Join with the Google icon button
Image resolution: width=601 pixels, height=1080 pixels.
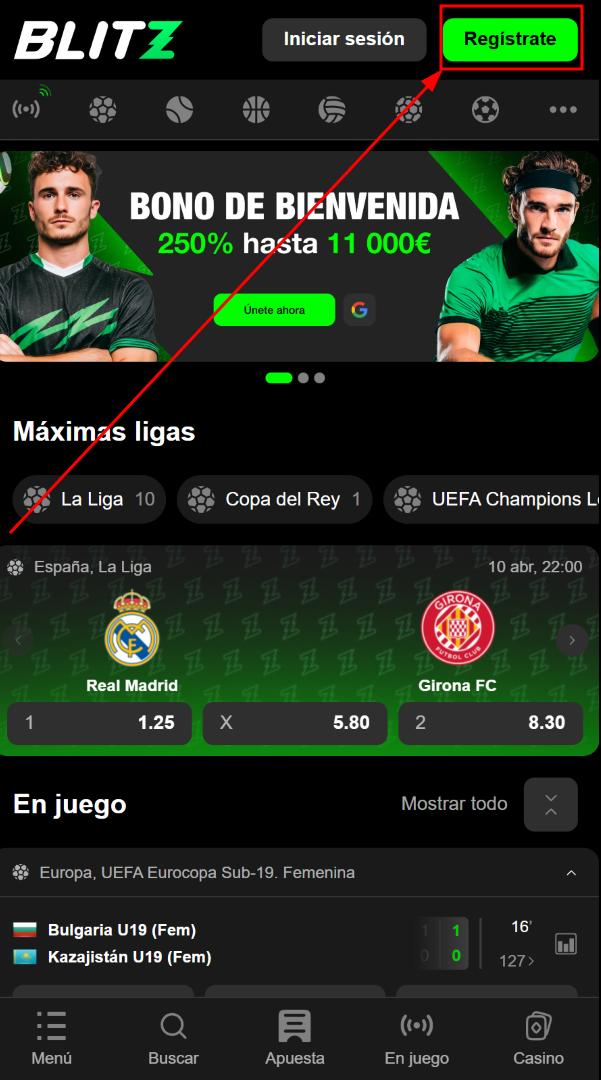point(359,310)
